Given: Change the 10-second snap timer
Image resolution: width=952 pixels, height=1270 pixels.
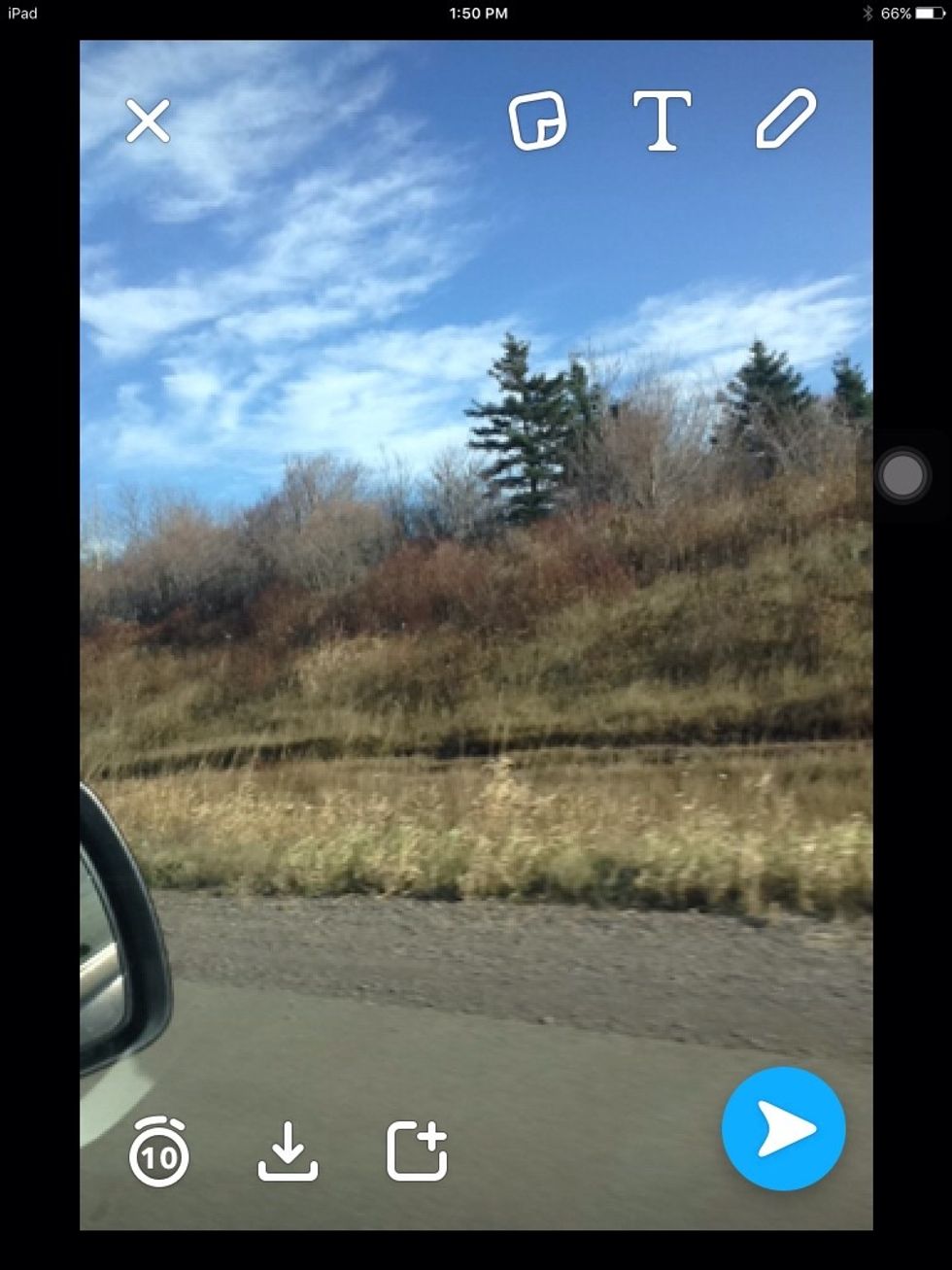Looking at the screenshot, I should 159,1151.
